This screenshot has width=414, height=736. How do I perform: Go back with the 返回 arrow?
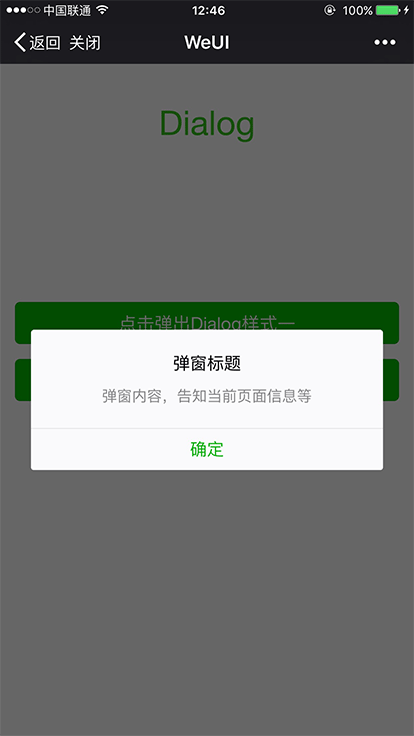(x=37, y=43)
